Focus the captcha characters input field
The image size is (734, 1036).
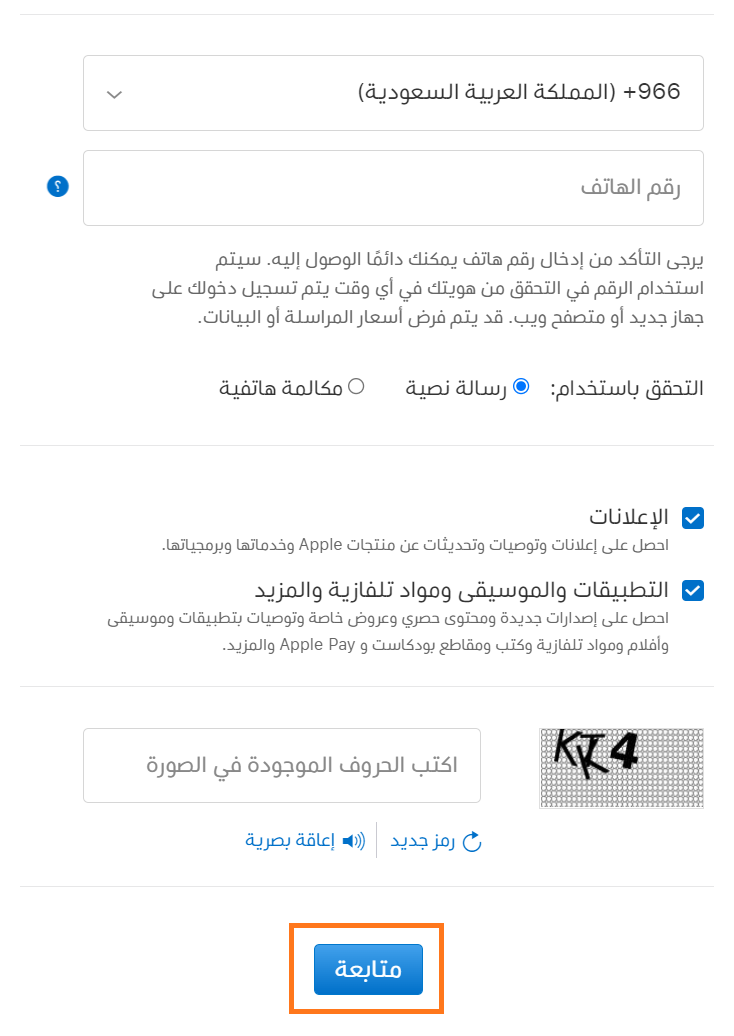tap(282, 765)
